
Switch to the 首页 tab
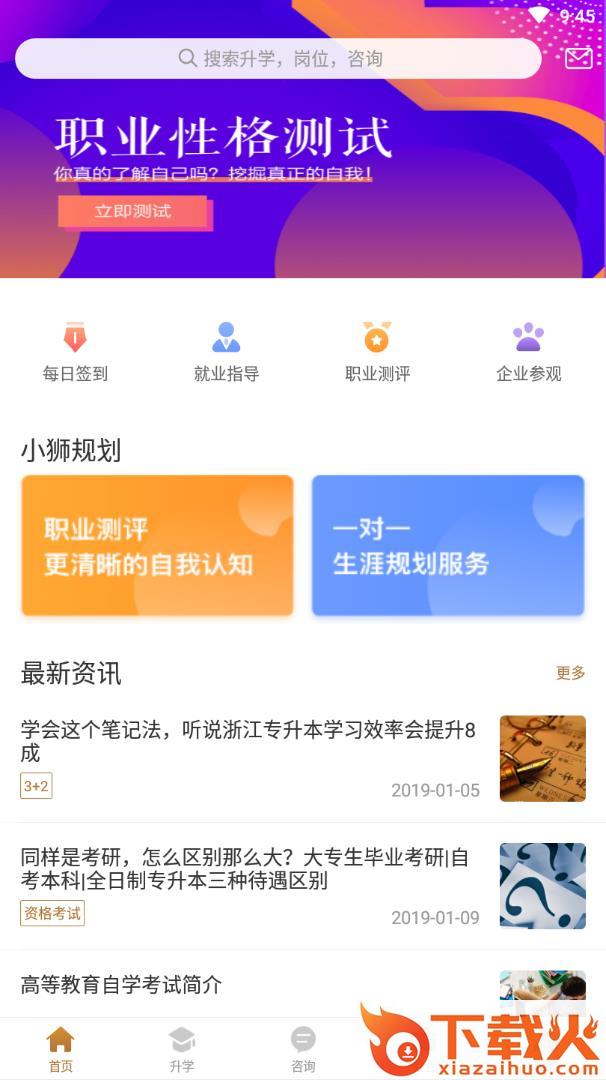[61, 1048]
